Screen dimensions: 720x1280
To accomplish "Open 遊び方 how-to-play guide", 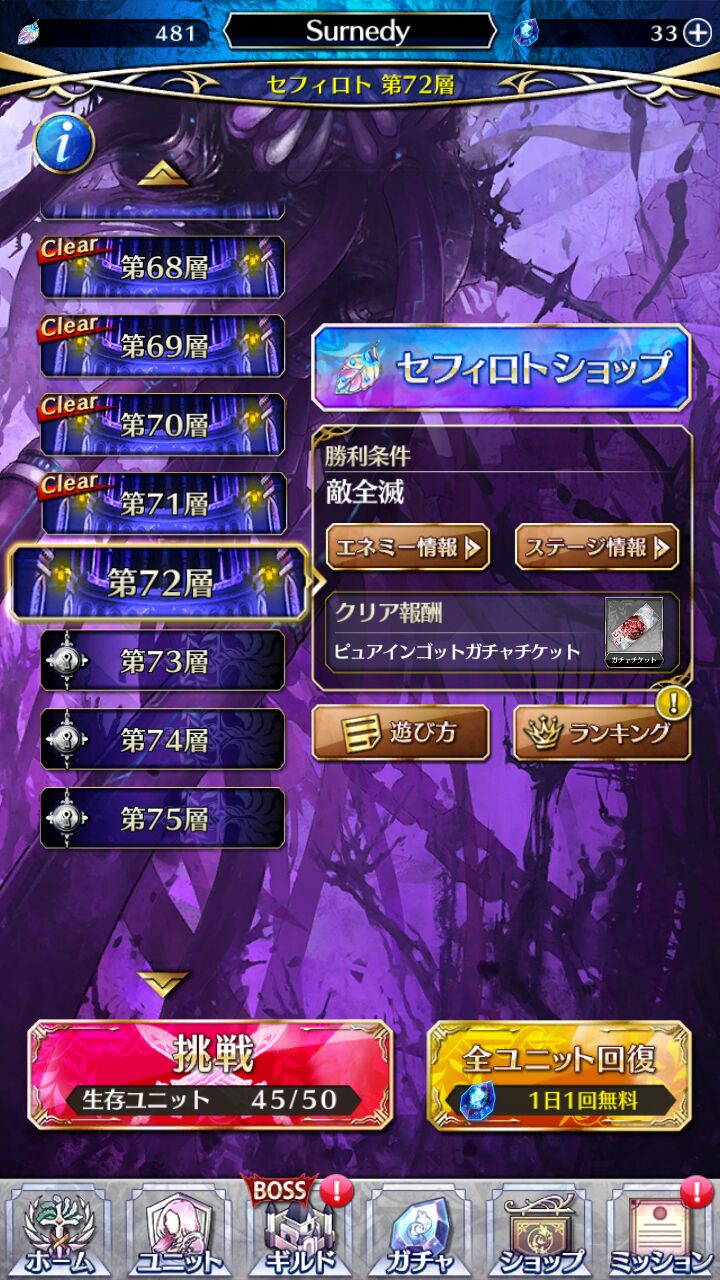I will coord(400,733).
